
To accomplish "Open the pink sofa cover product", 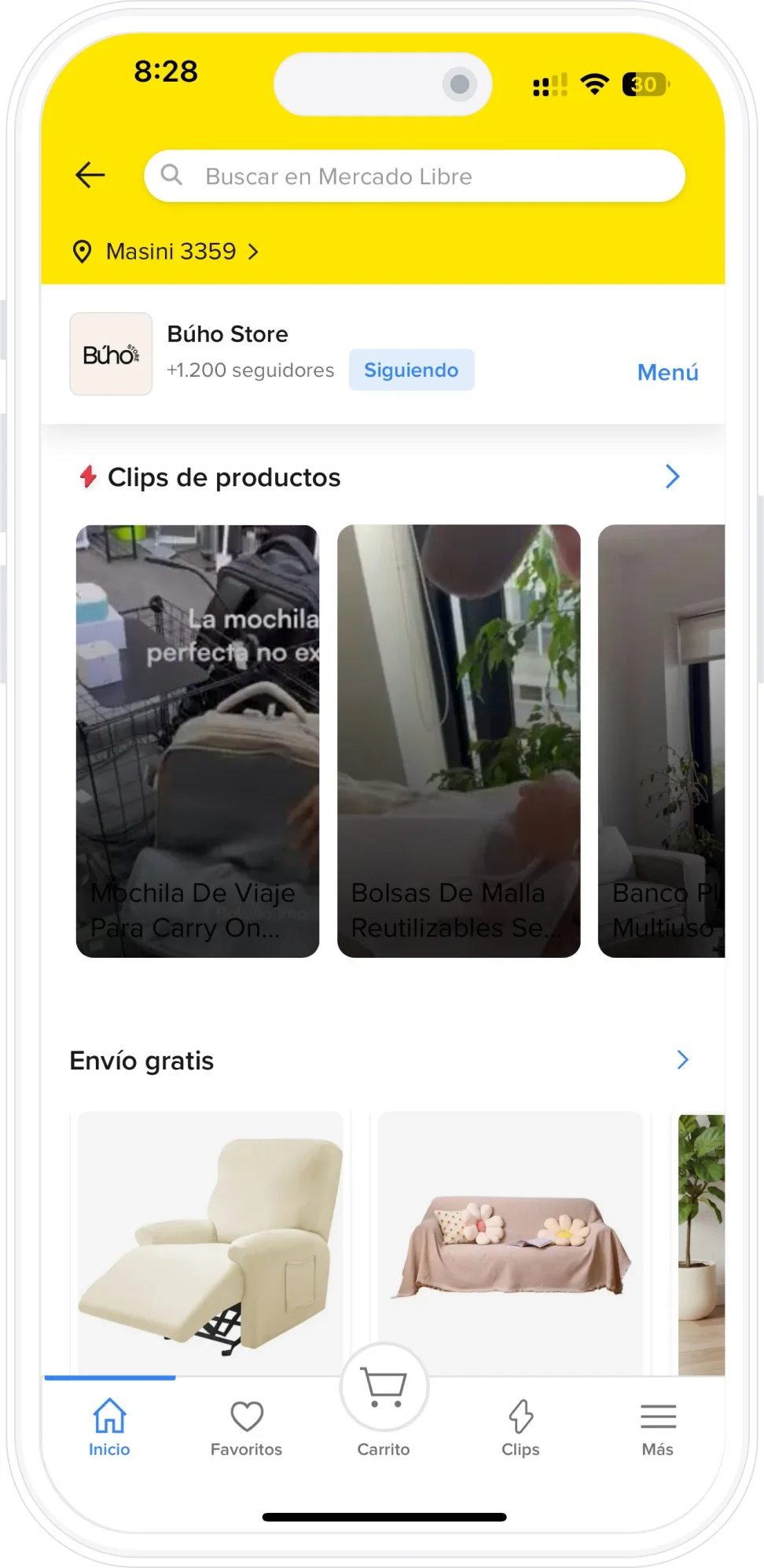I will (510, 1242).
